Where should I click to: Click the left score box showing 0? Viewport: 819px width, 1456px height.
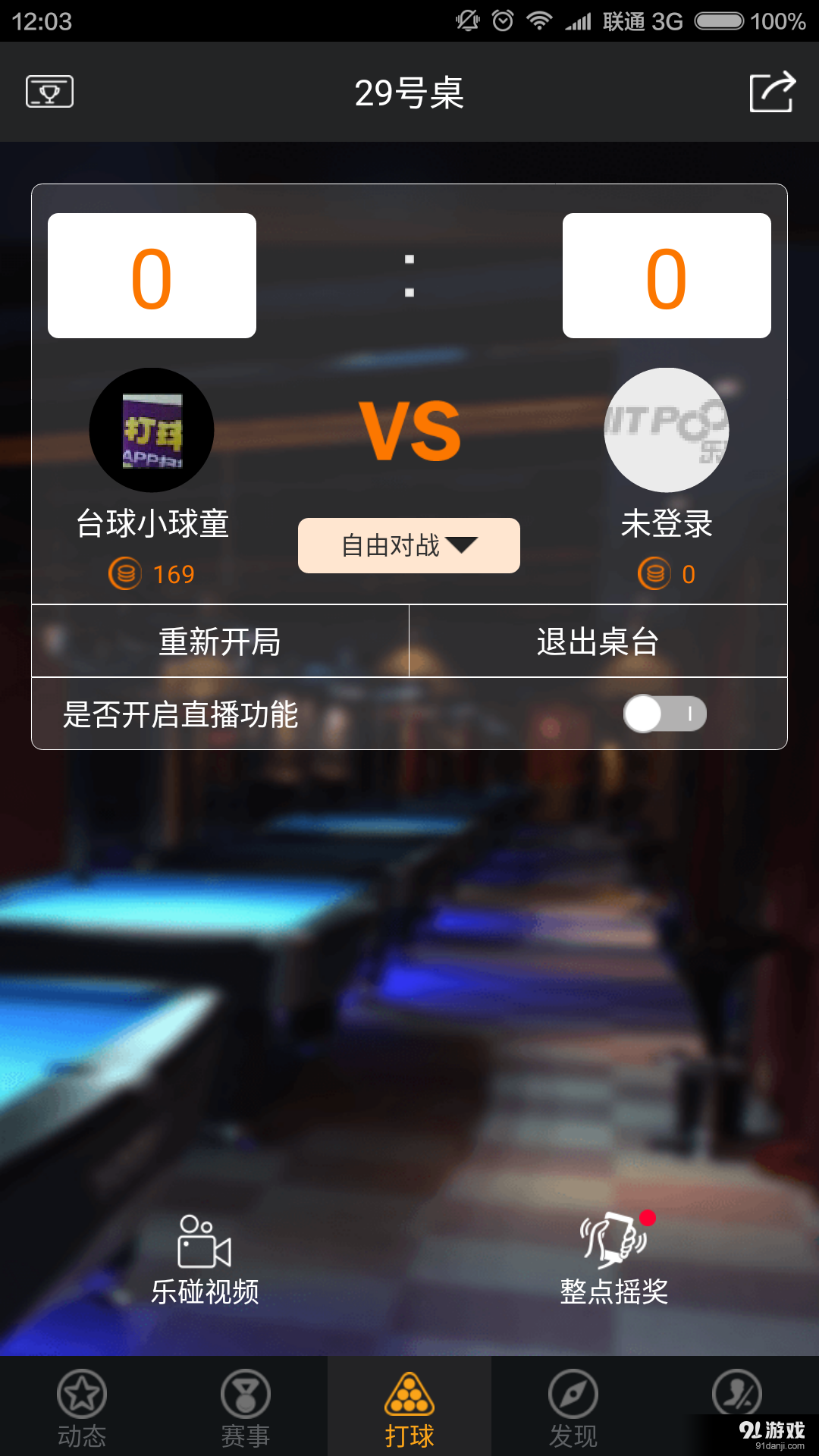(151, 275)
